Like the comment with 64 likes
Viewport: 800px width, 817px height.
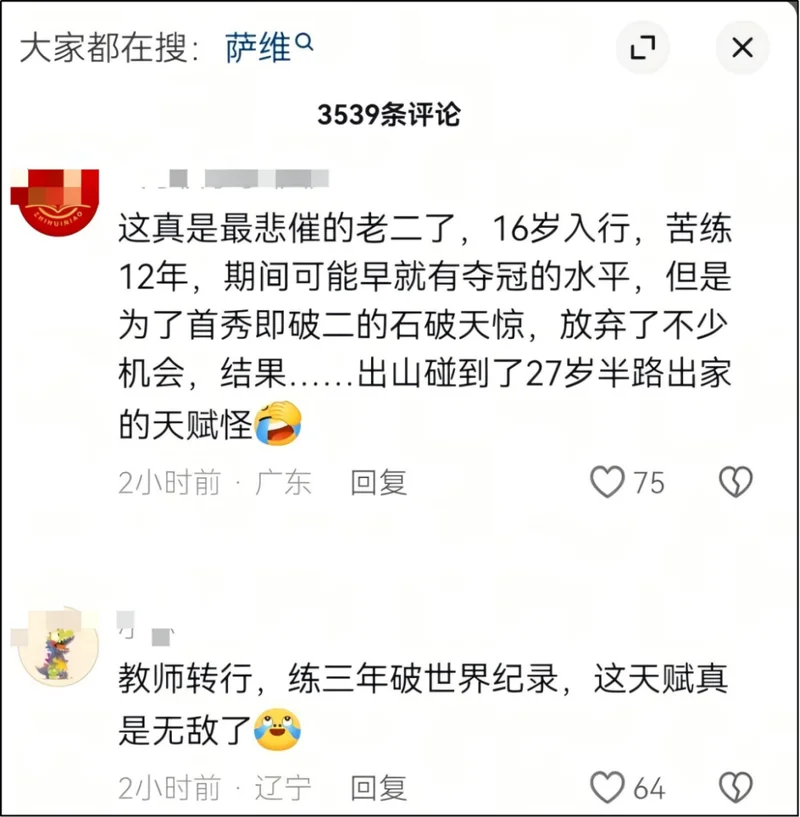click(x=607, y=788)
